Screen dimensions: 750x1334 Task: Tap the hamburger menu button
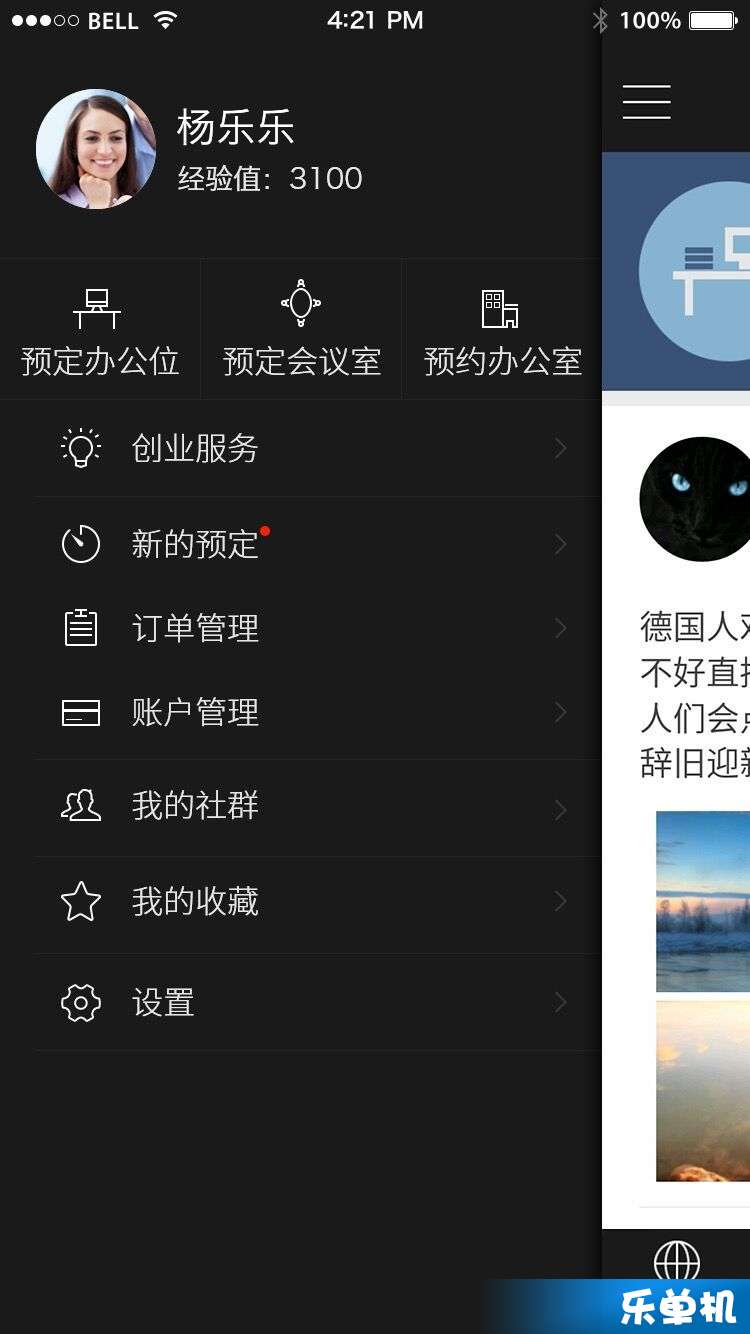(x=646, y=102)
